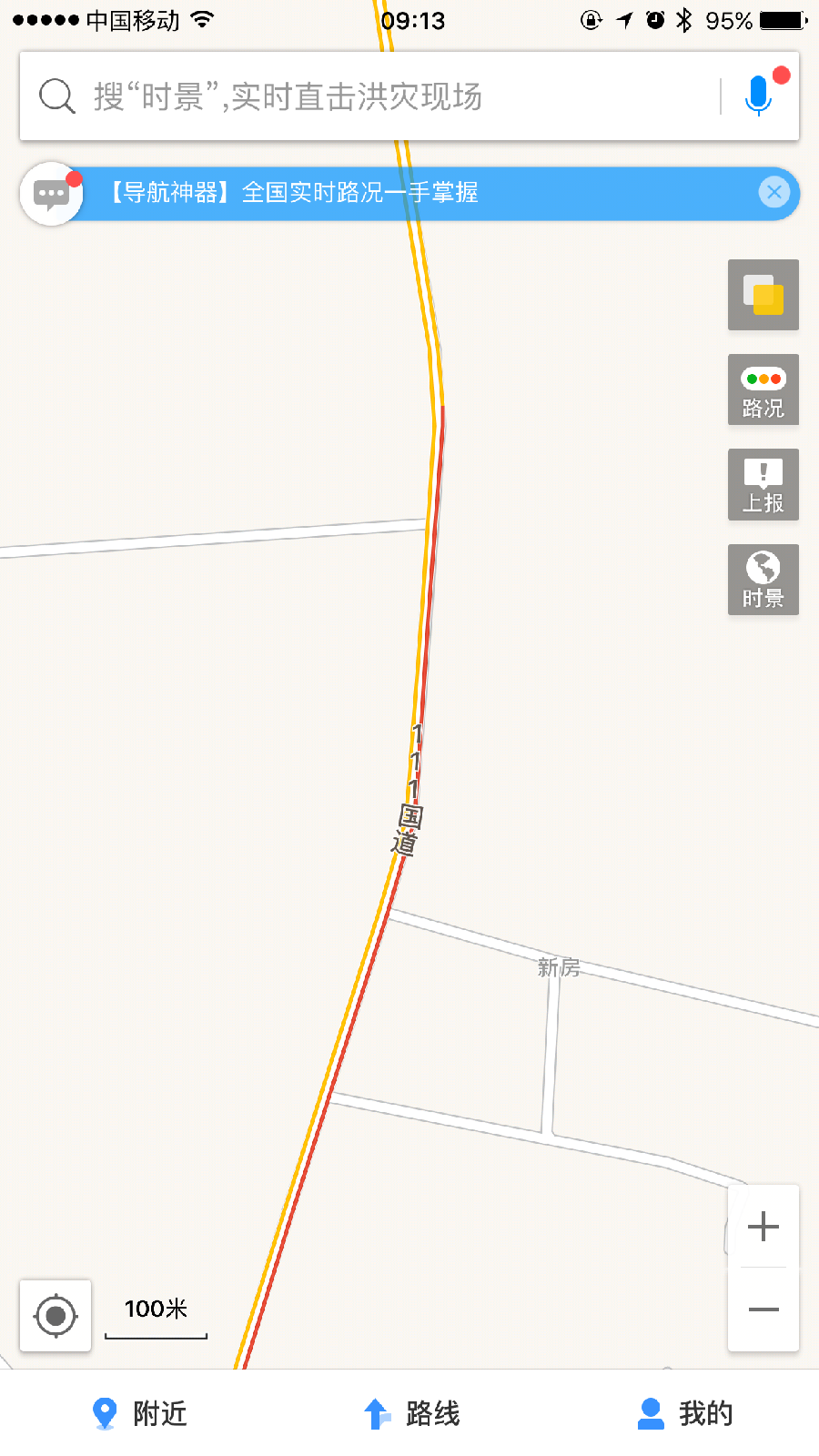Open the 我的 profile tab
This screenshot has height=1456, width=819.
tap(684, 1413)
